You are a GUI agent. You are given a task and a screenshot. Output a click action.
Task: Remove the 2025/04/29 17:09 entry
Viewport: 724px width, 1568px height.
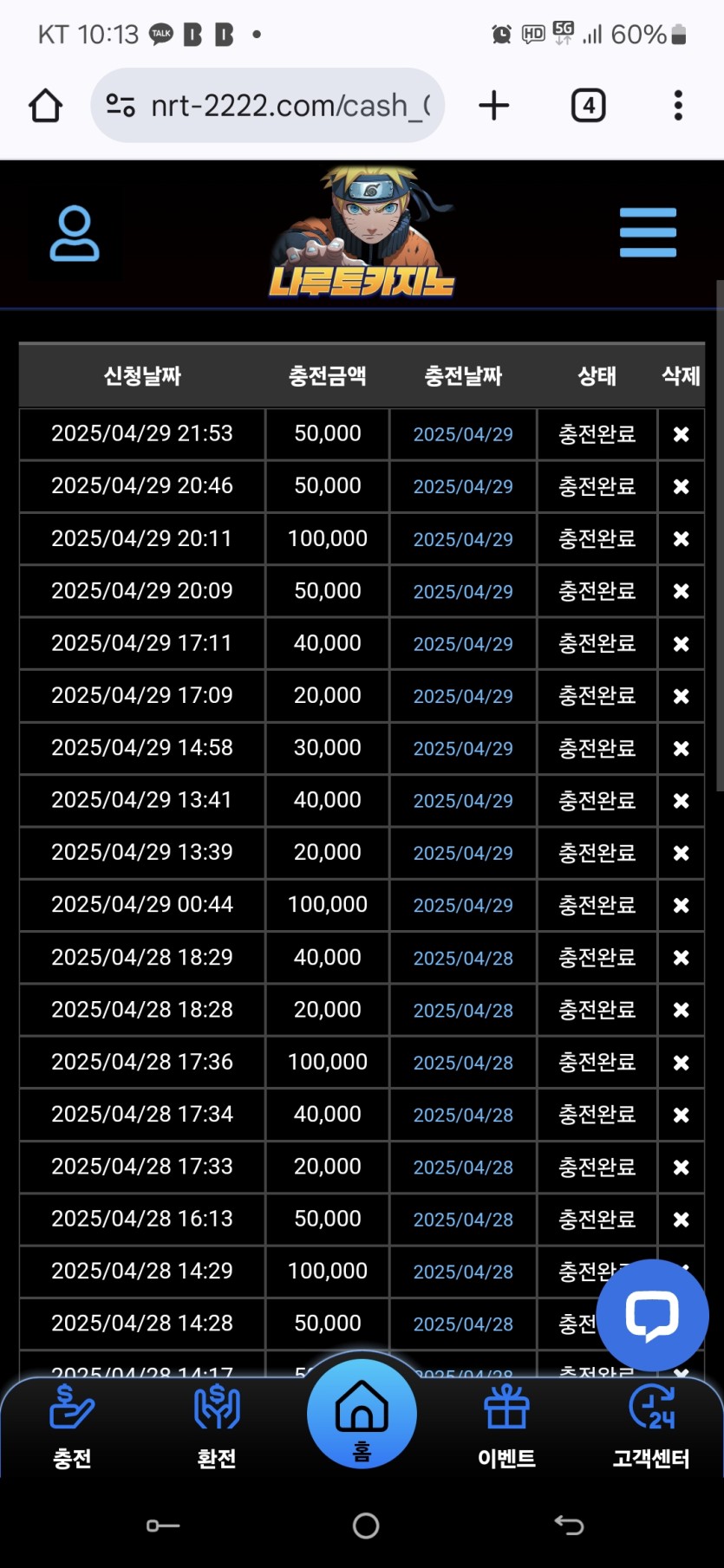tap(682, 696)
